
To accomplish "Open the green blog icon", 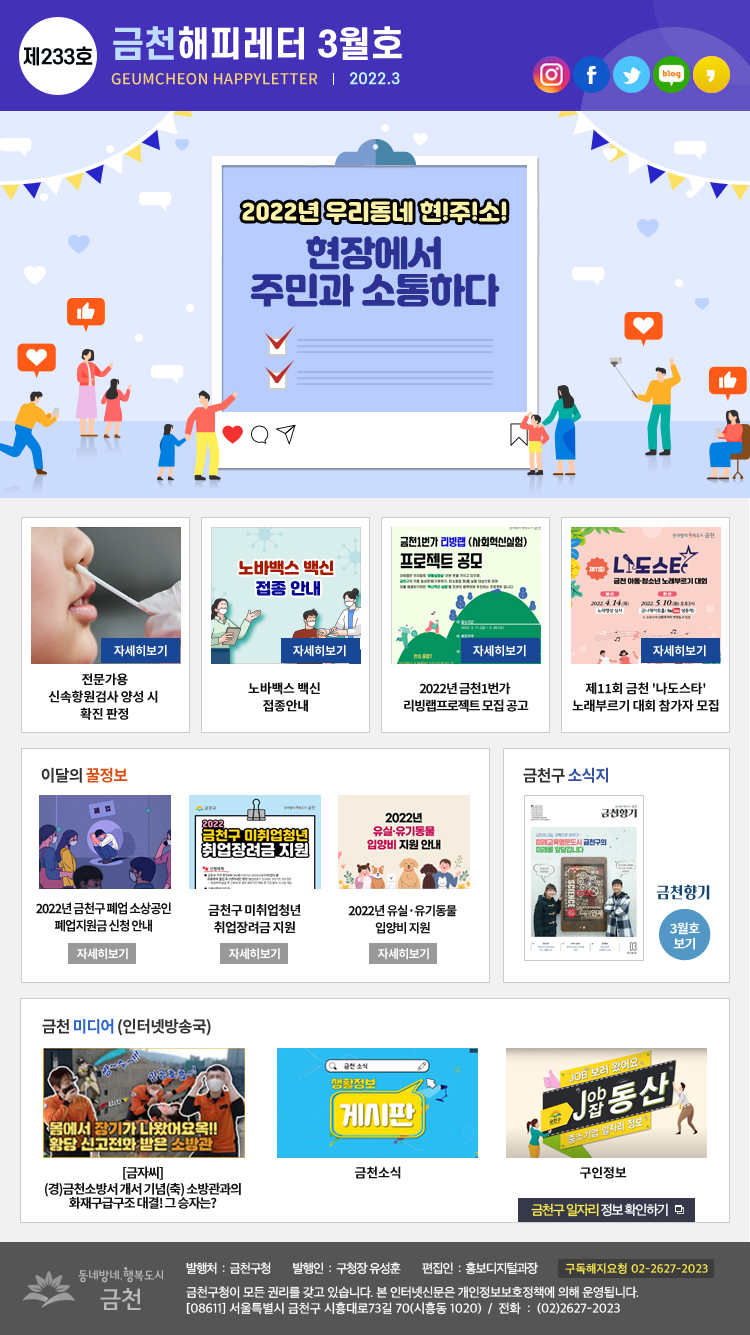I will (671, 75).
